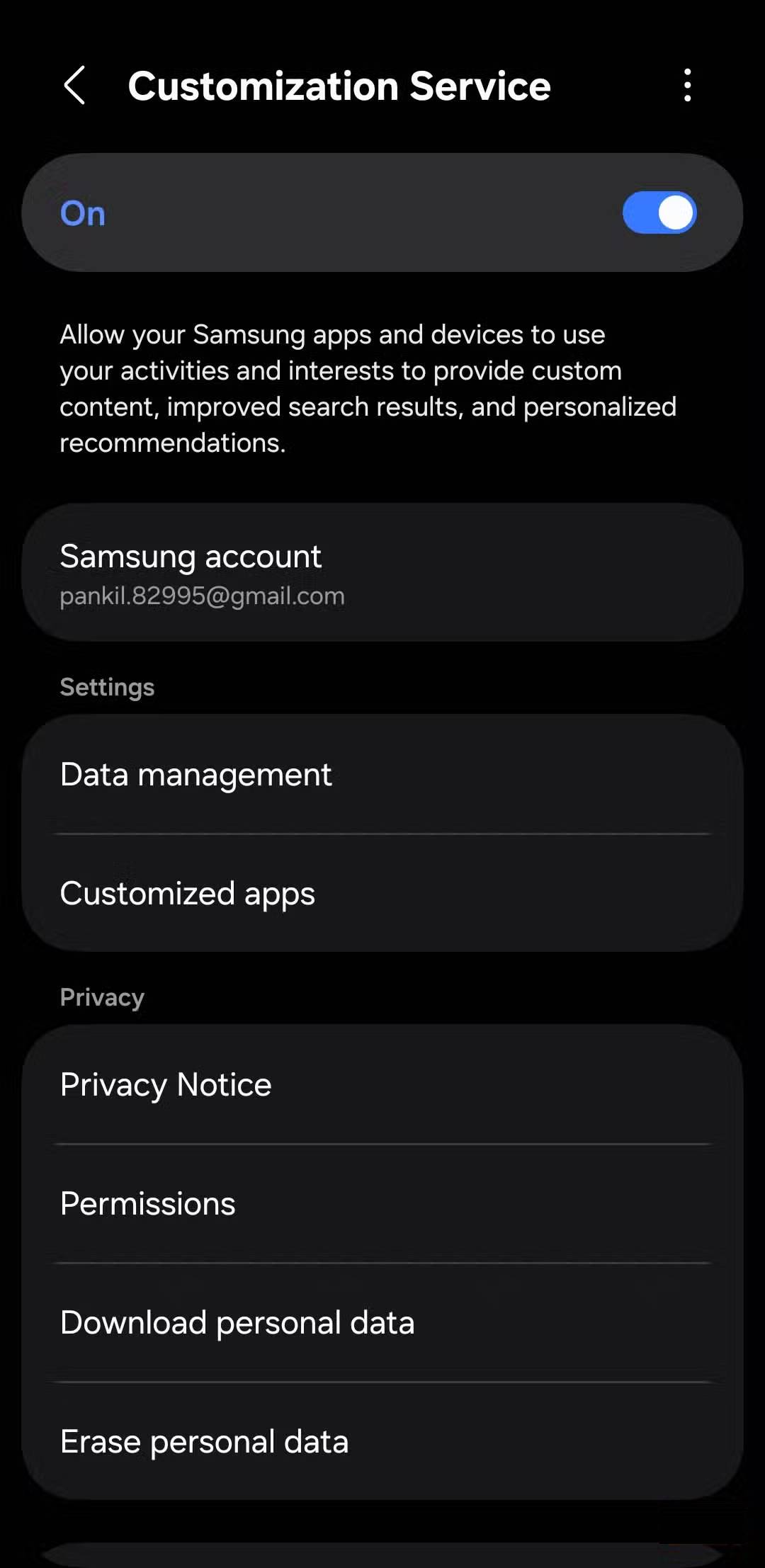
Task: Open the Privacy Notice
Action: click(x=382, y=1085)
